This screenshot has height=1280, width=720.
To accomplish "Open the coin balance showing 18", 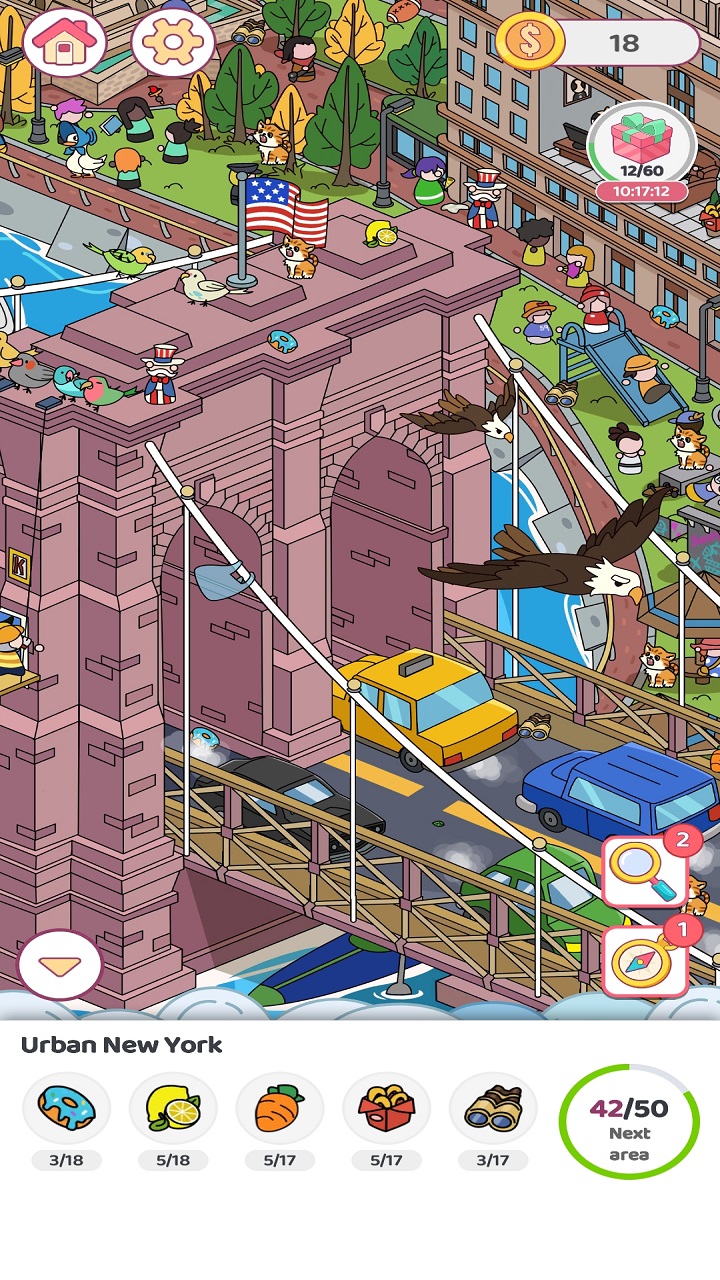I will (x=598, y=43).
